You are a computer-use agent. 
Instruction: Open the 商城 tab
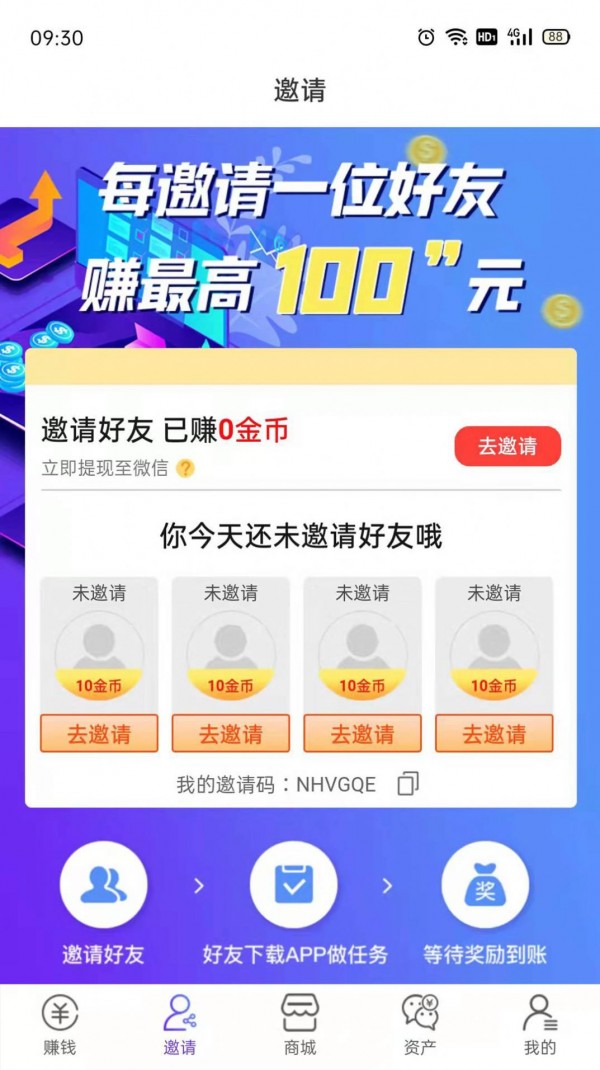pos(300,1025)
